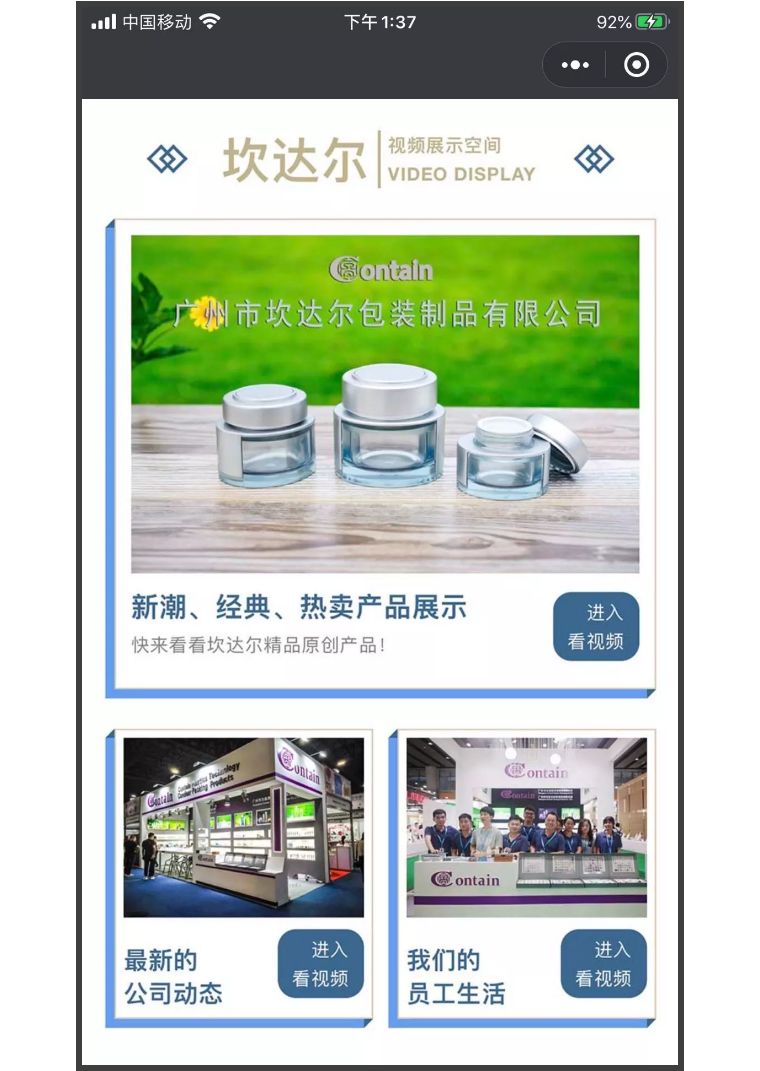Tap 进入看视频 for 新潮、经典、热卖产品展示
The image size is (760, 1071).
pyautogui.click(x=596, y=627)
